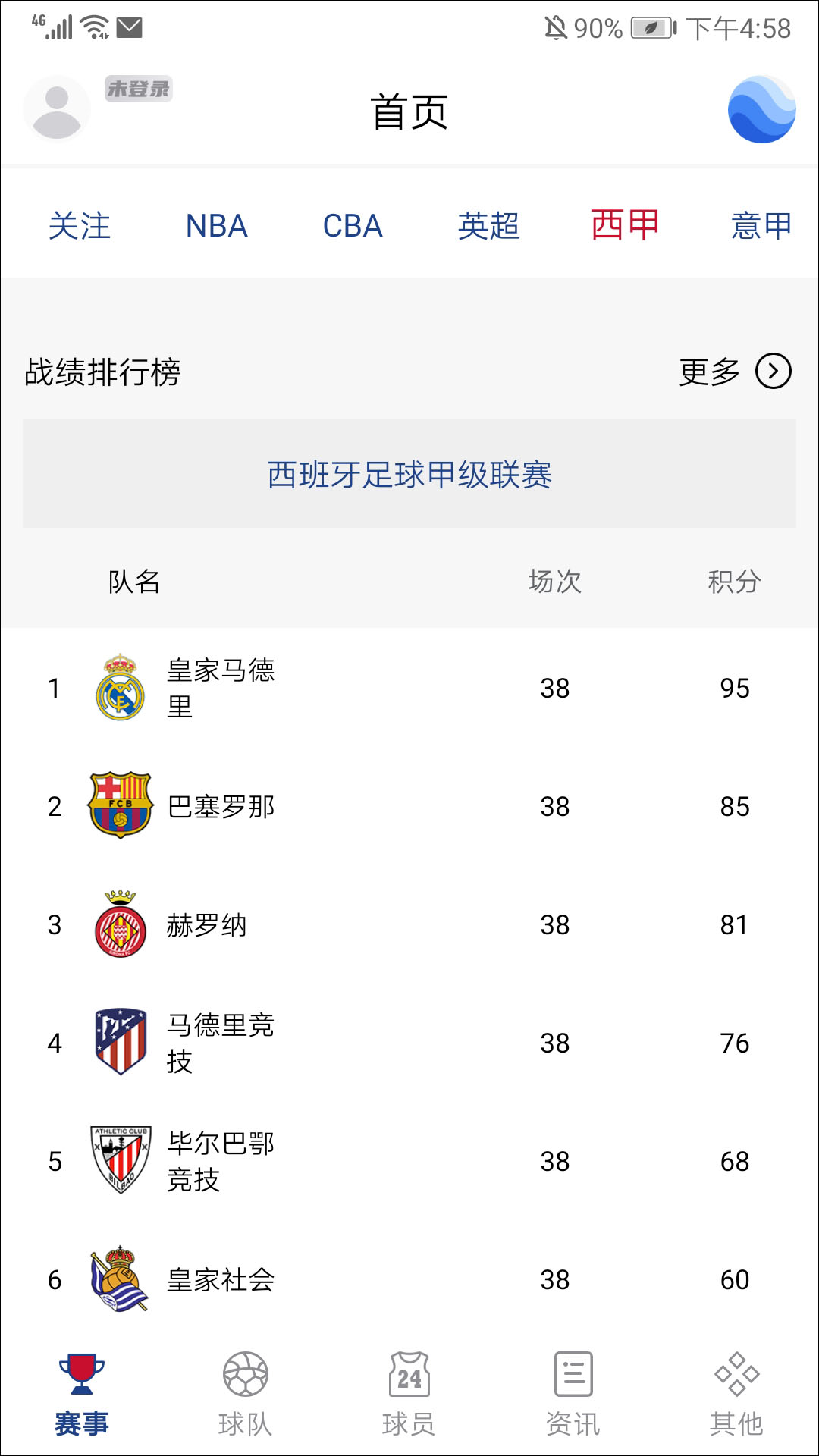Open the 其他 bottom tab
The width and height of the screenshot is (819, 1456).
(737, 1395)
